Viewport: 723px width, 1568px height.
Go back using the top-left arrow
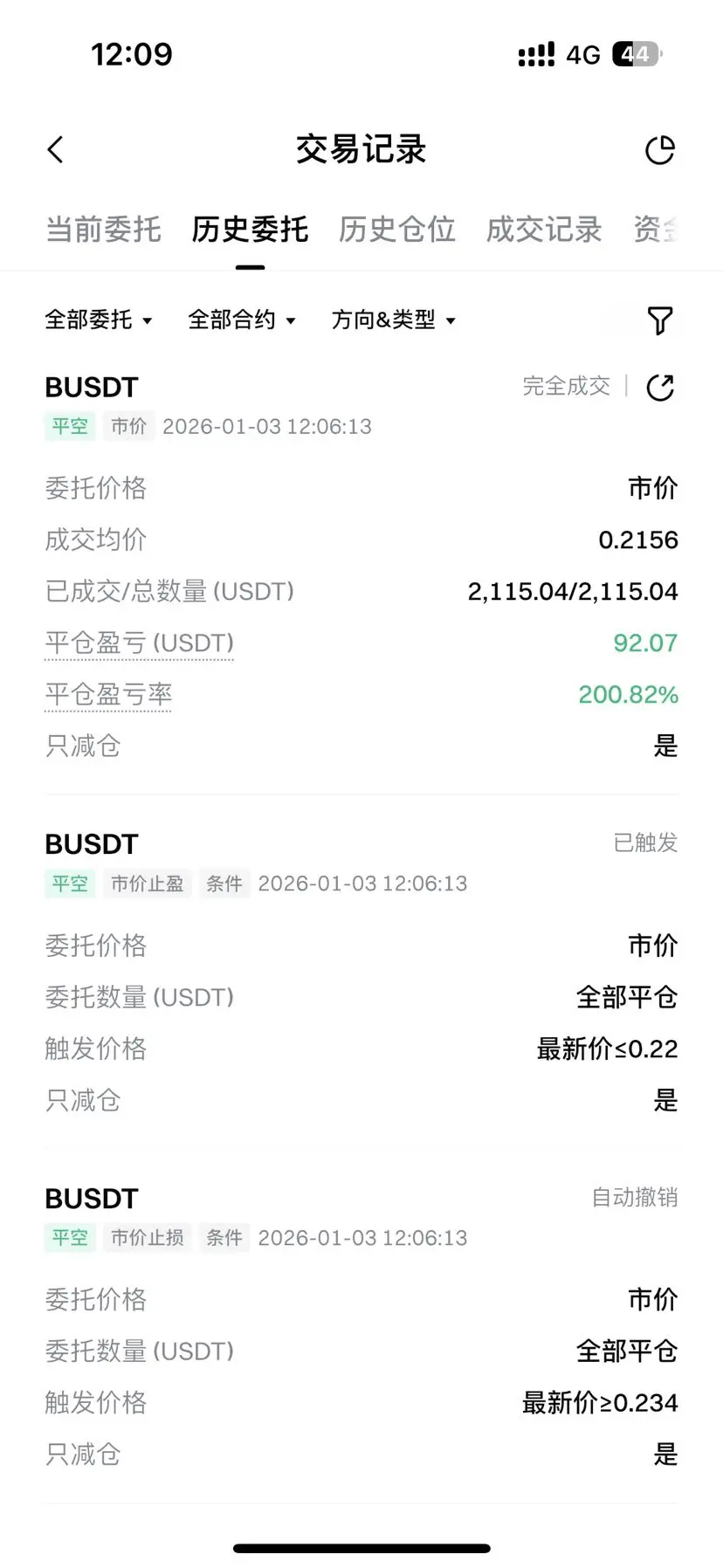(55, 149)
